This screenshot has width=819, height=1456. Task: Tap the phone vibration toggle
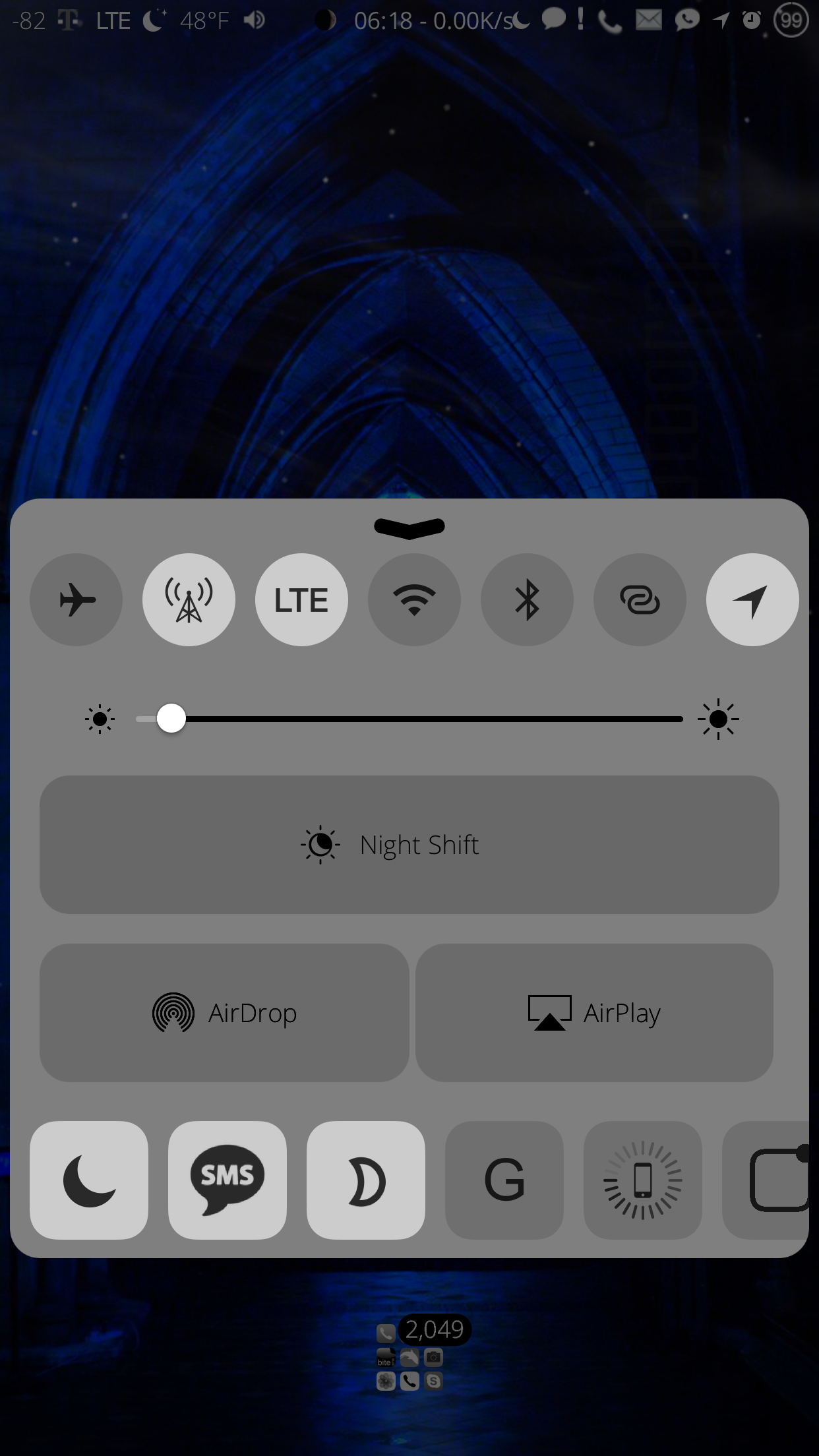pos(643,1180)
